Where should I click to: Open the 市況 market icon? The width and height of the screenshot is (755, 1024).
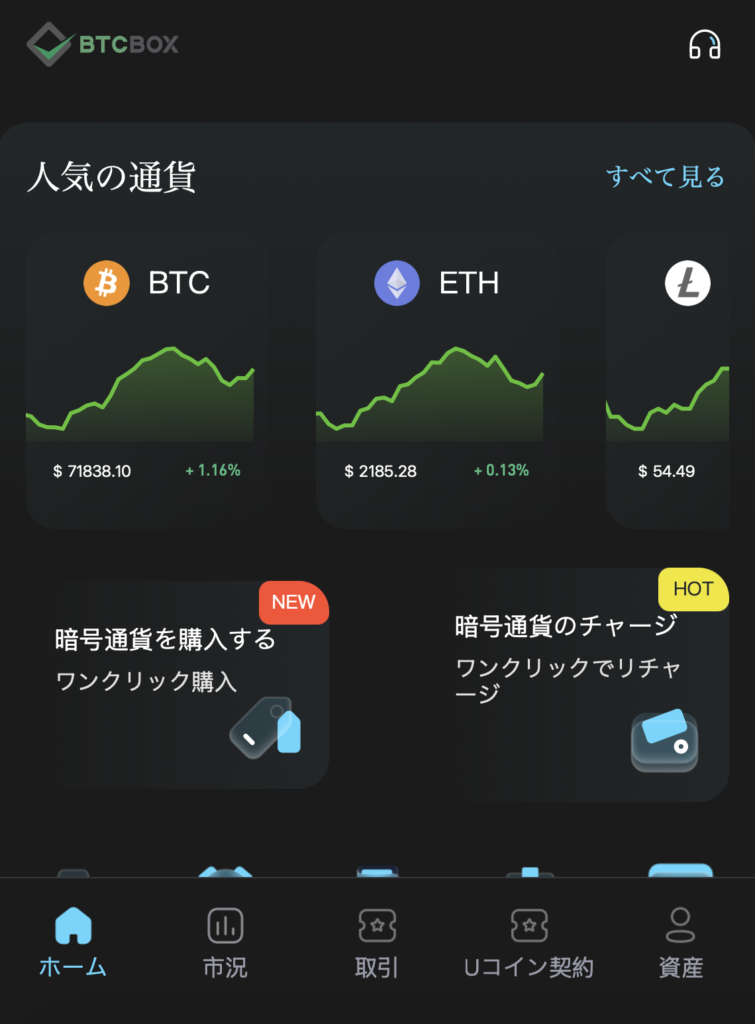[x=224, y=926]
